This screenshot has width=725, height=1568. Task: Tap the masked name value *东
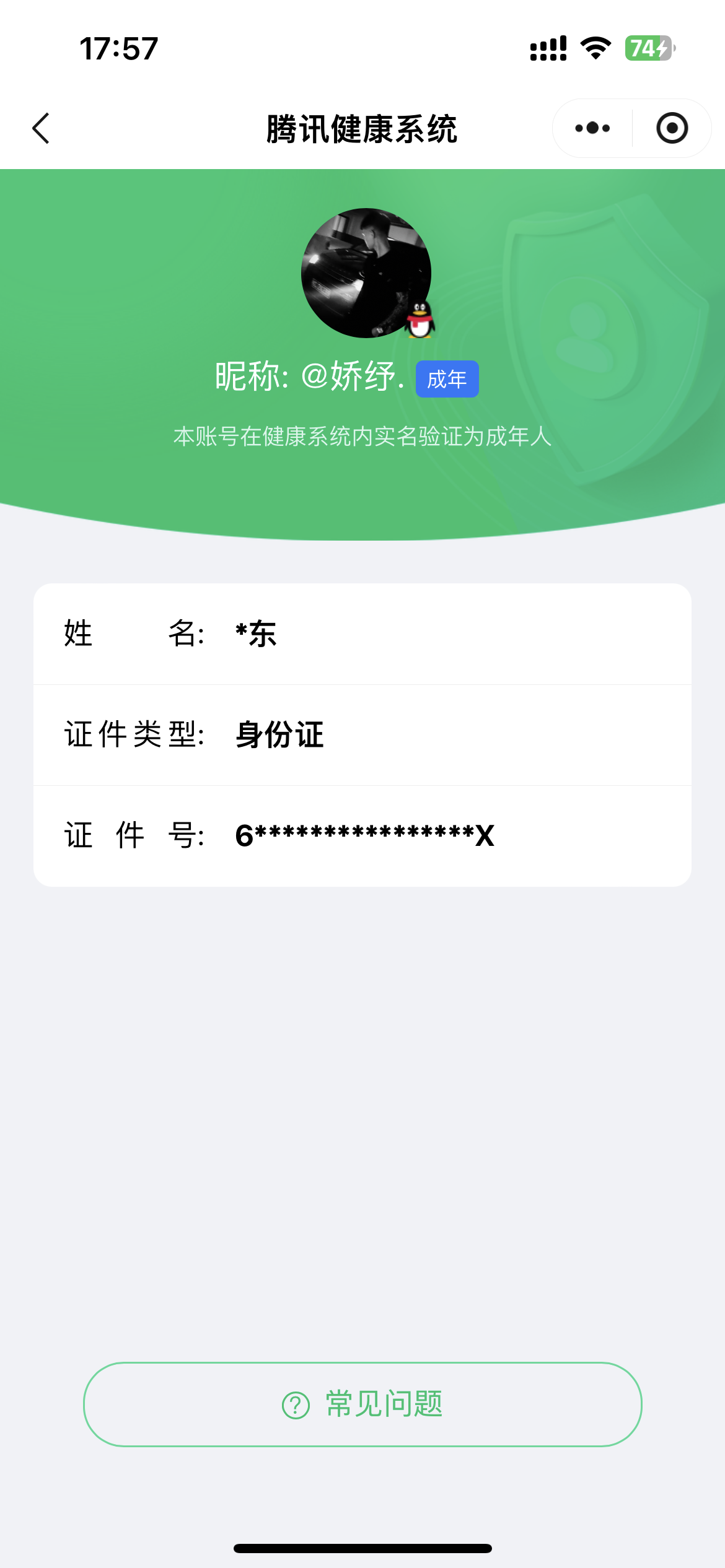pyautogui.click(x=255, y=634)
